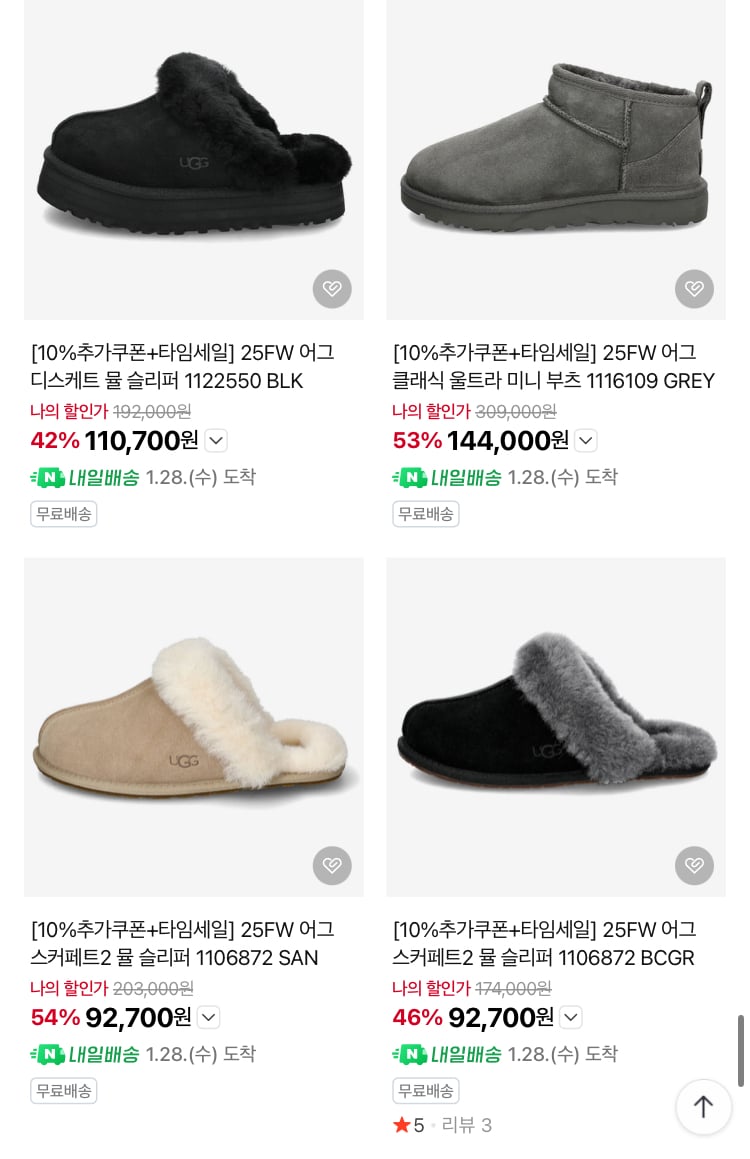Wishlist the grey Classic Ultra Mini boots
Image resolution: width=750 pixels, height=1159 pixels.
click(x=694, y=289)
